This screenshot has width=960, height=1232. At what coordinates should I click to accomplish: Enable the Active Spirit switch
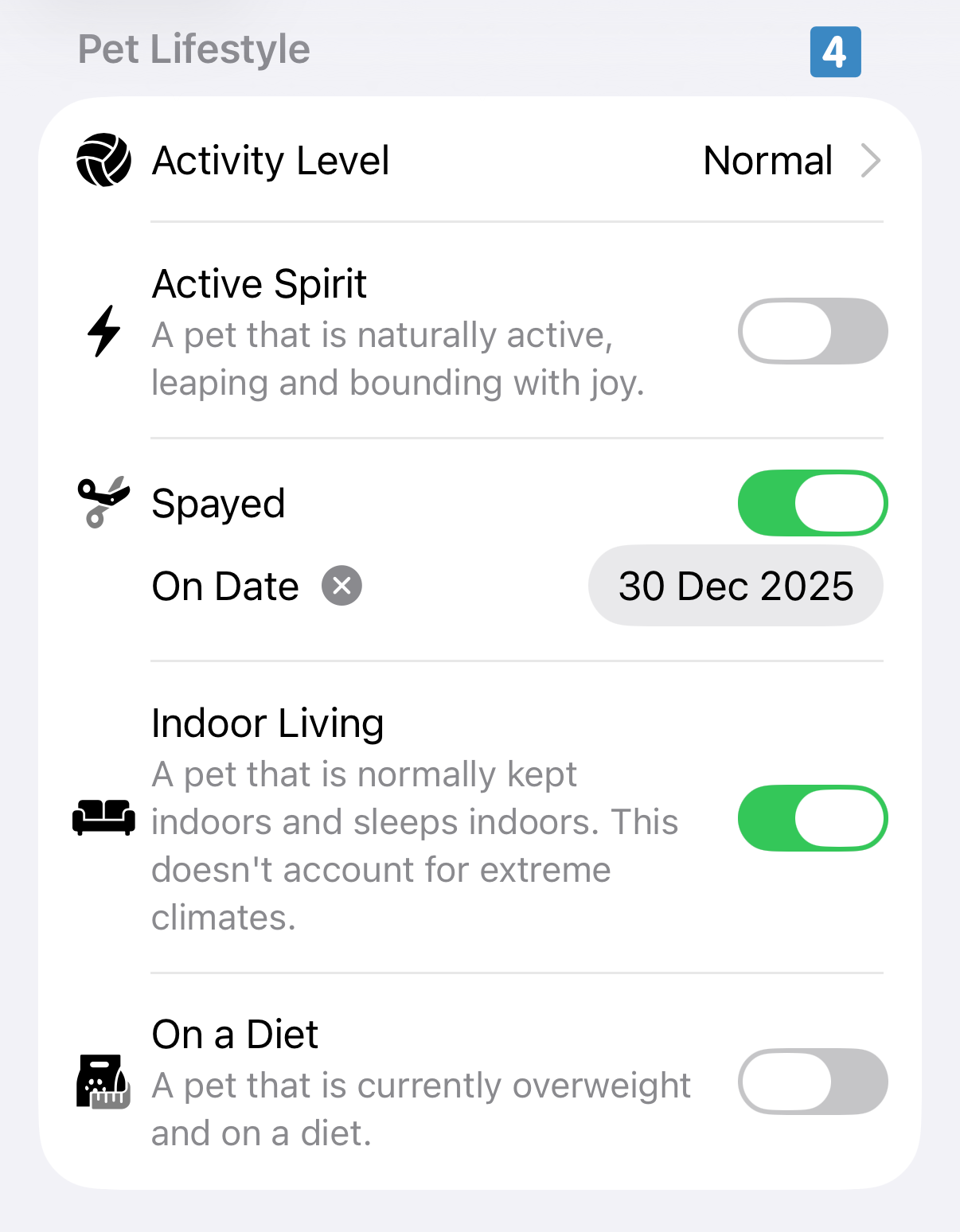pos(812,331)
